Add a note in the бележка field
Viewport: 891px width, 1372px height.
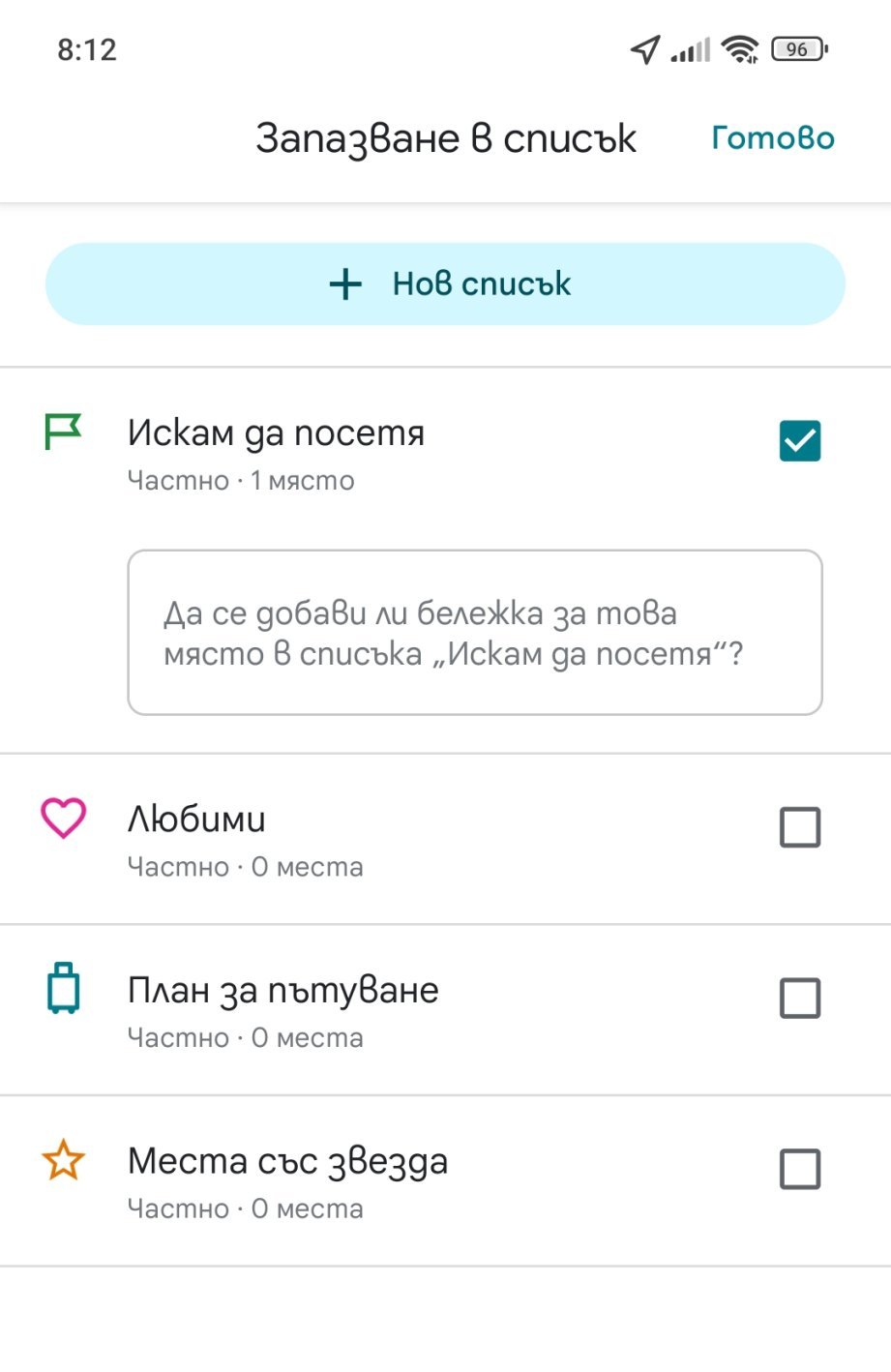click(x=475, y=633)
